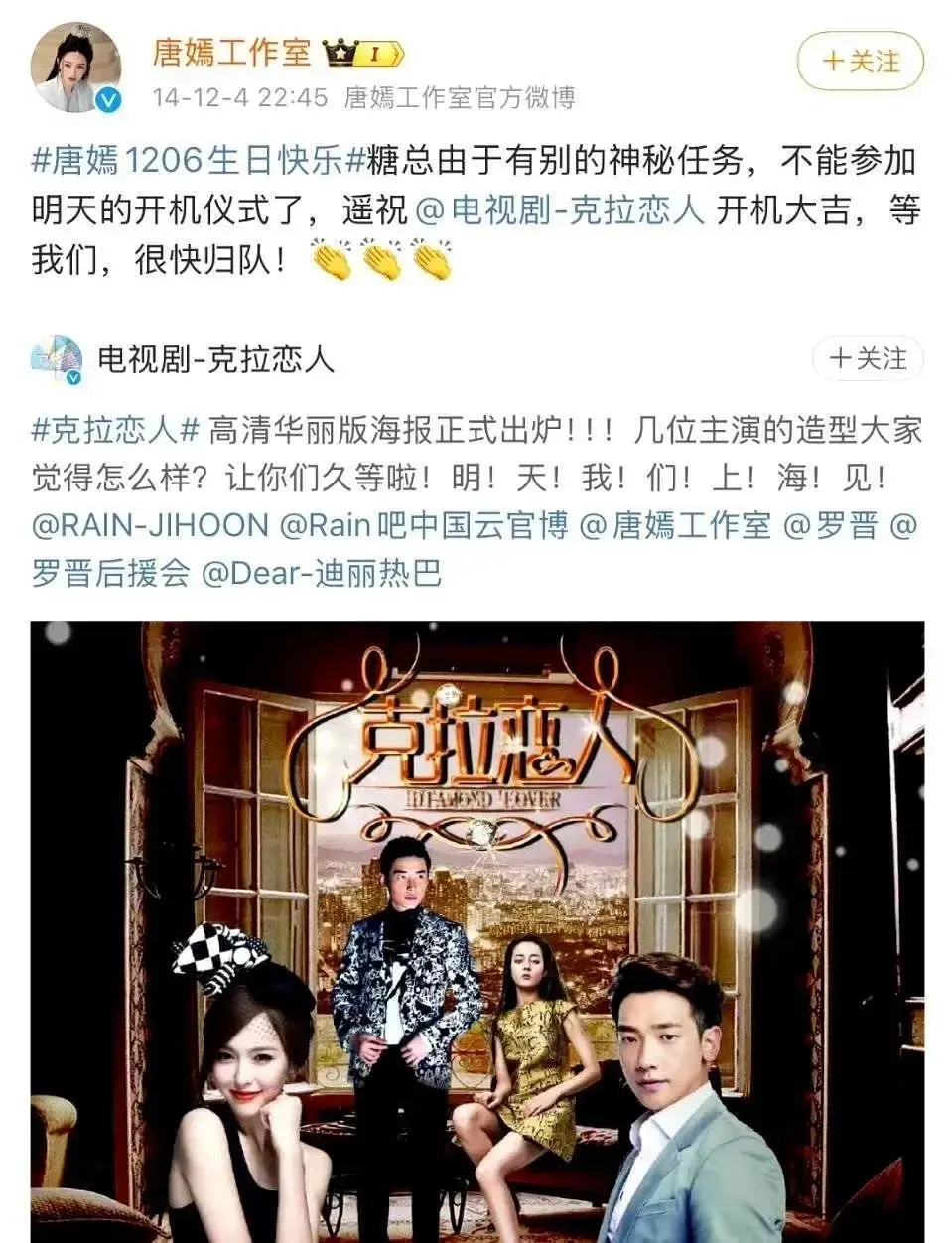Image resolution: width=952 pixels, height=1243 pixels.
Task: Open the @唐嫣工作室 mention in repost
Action: tap(675, 525)
